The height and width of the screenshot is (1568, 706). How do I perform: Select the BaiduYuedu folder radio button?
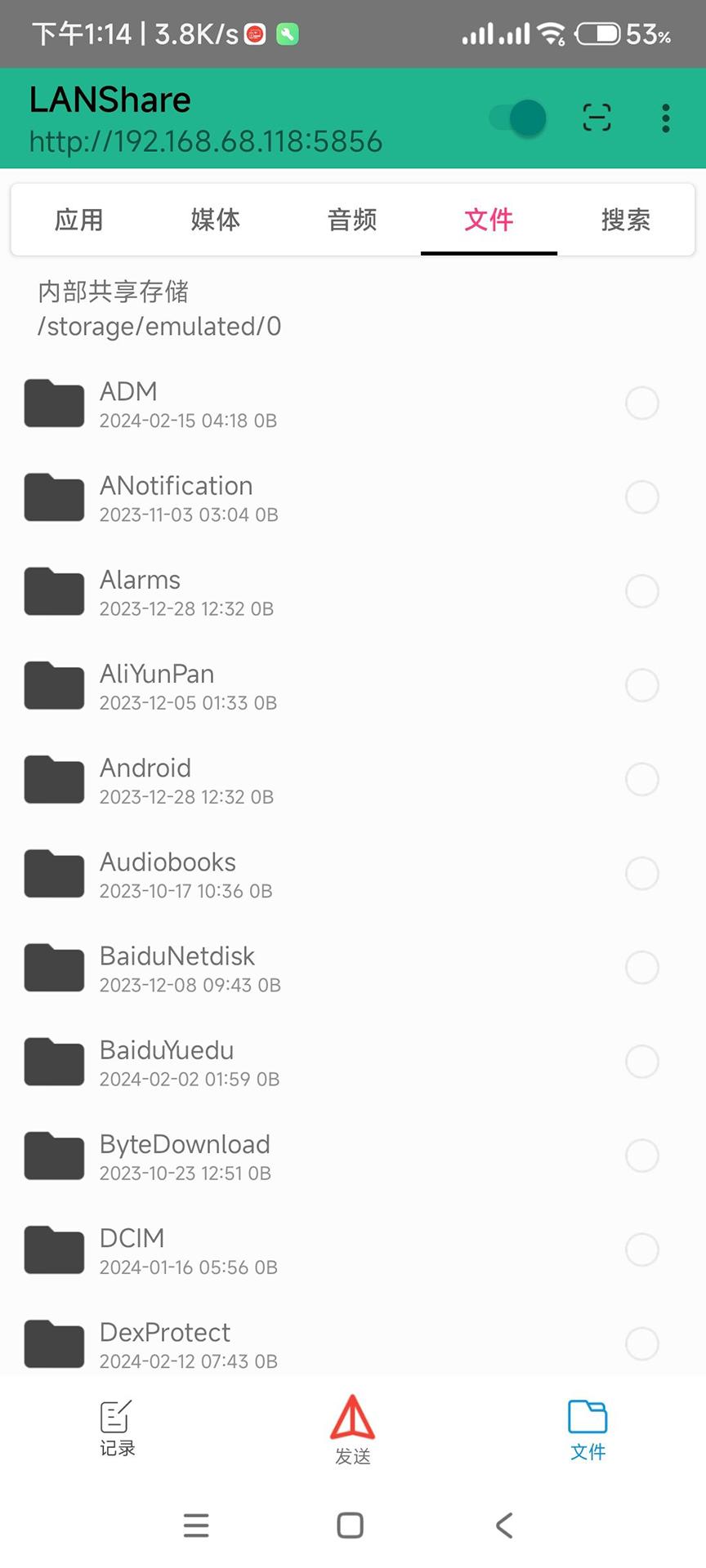pos(642,1062)
